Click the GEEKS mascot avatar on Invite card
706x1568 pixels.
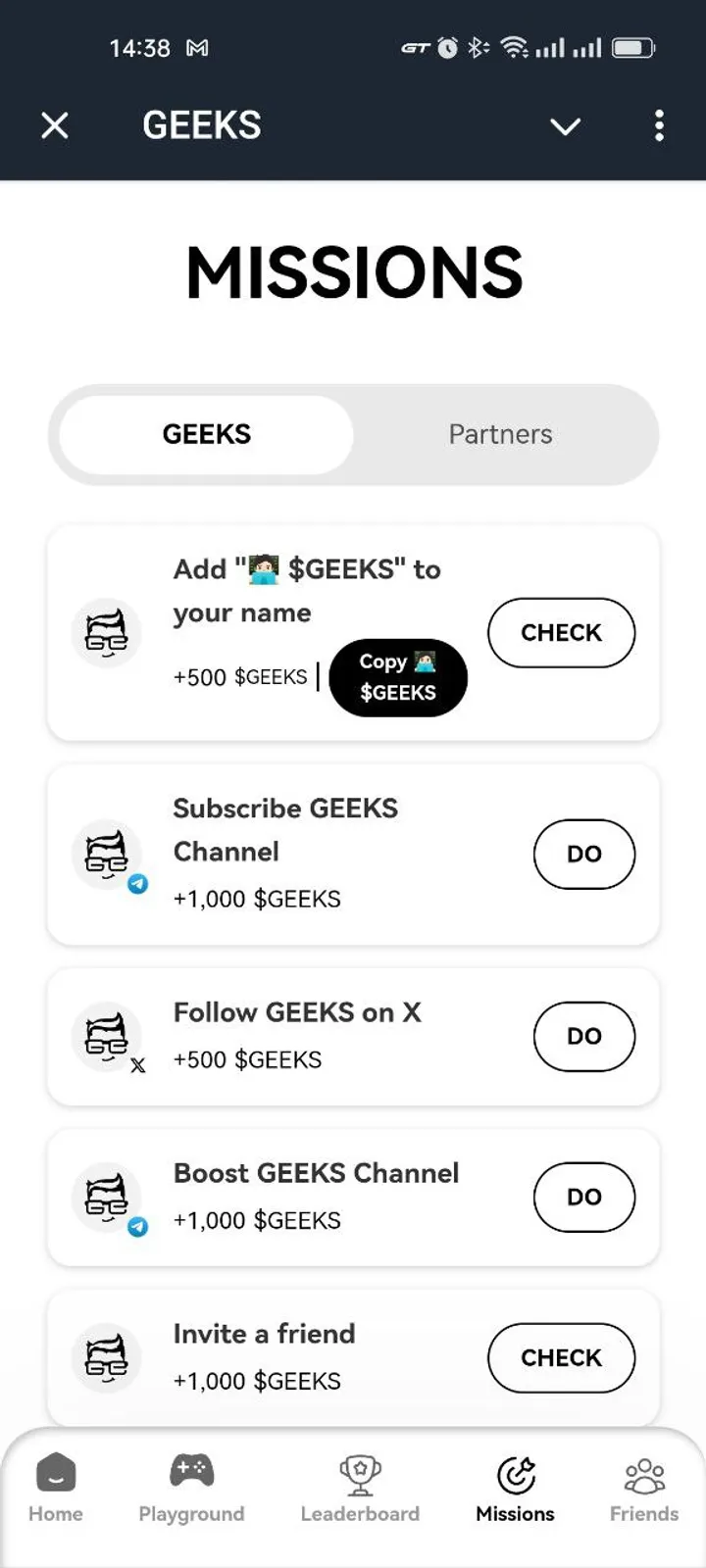pos(106,1357)
